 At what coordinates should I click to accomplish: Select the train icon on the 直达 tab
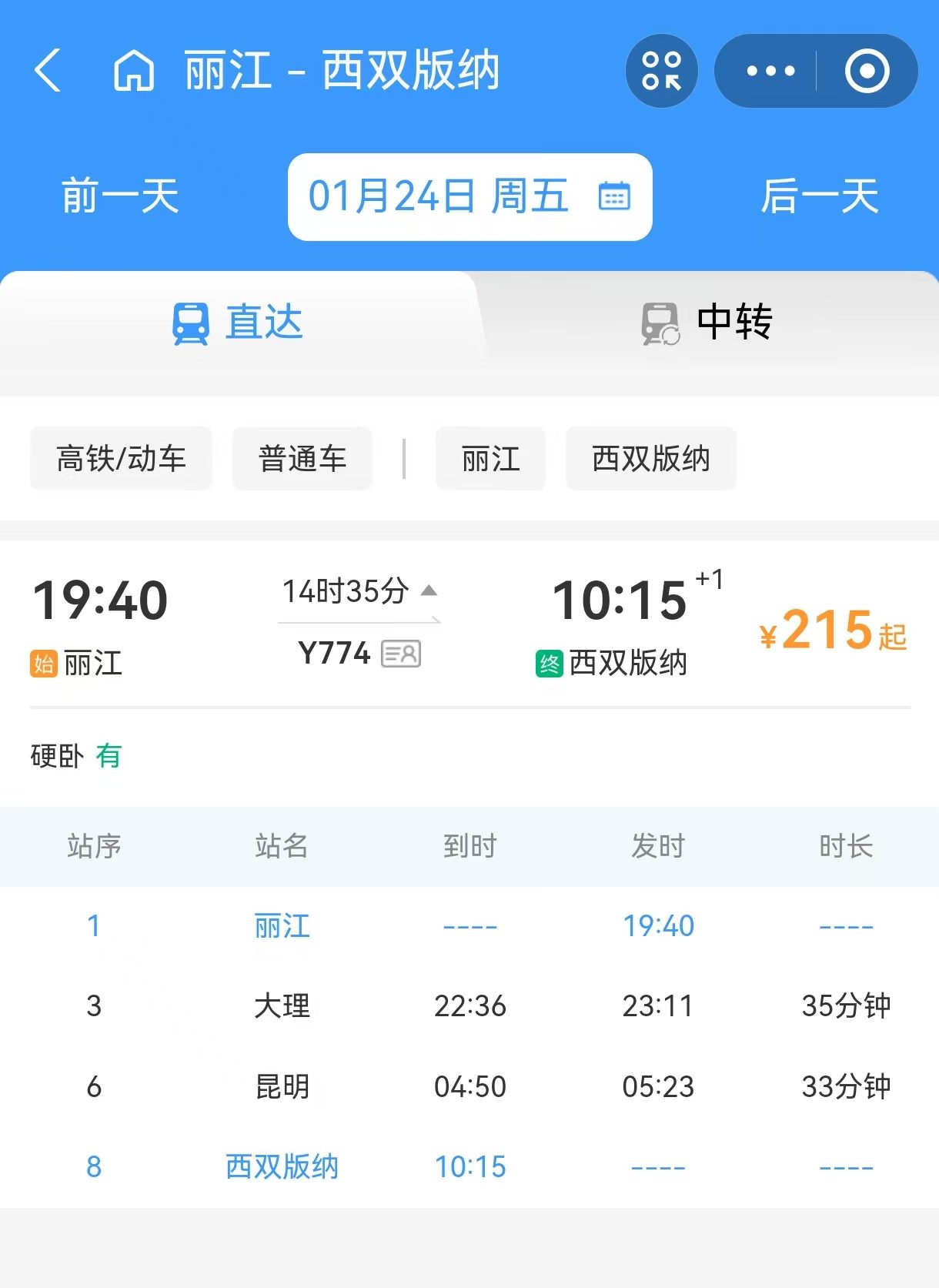[189, 324]
